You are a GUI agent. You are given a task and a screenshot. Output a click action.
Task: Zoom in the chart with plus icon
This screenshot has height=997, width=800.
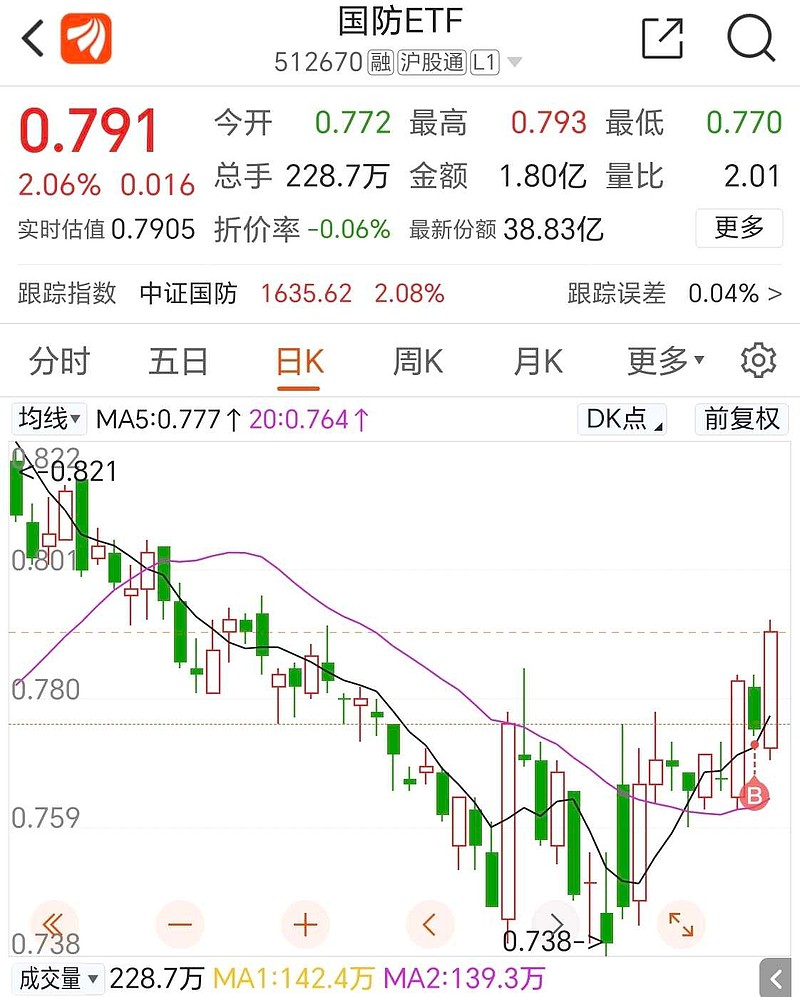(305, 925)
